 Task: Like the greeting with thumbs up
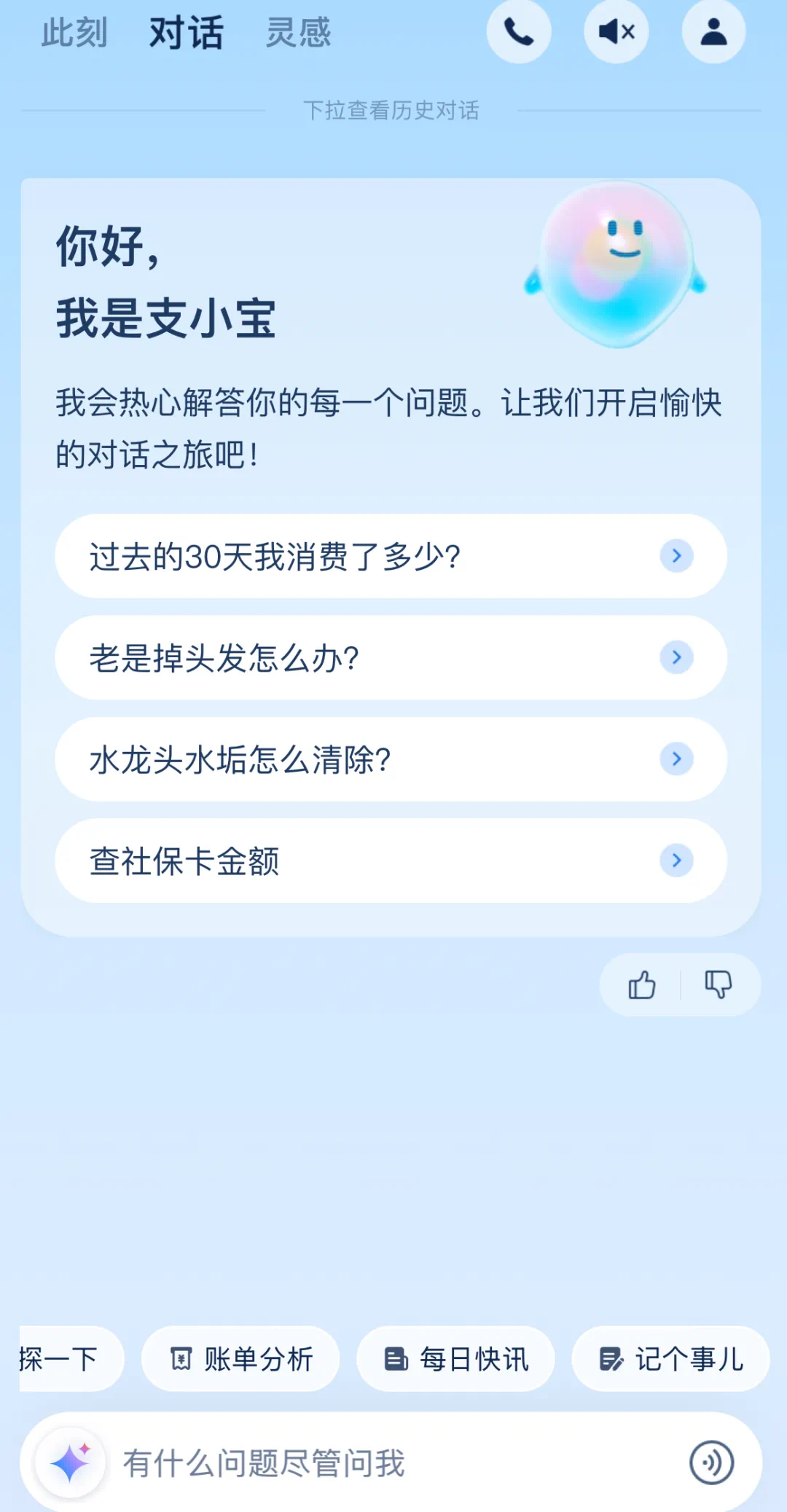tap(642, 985)
